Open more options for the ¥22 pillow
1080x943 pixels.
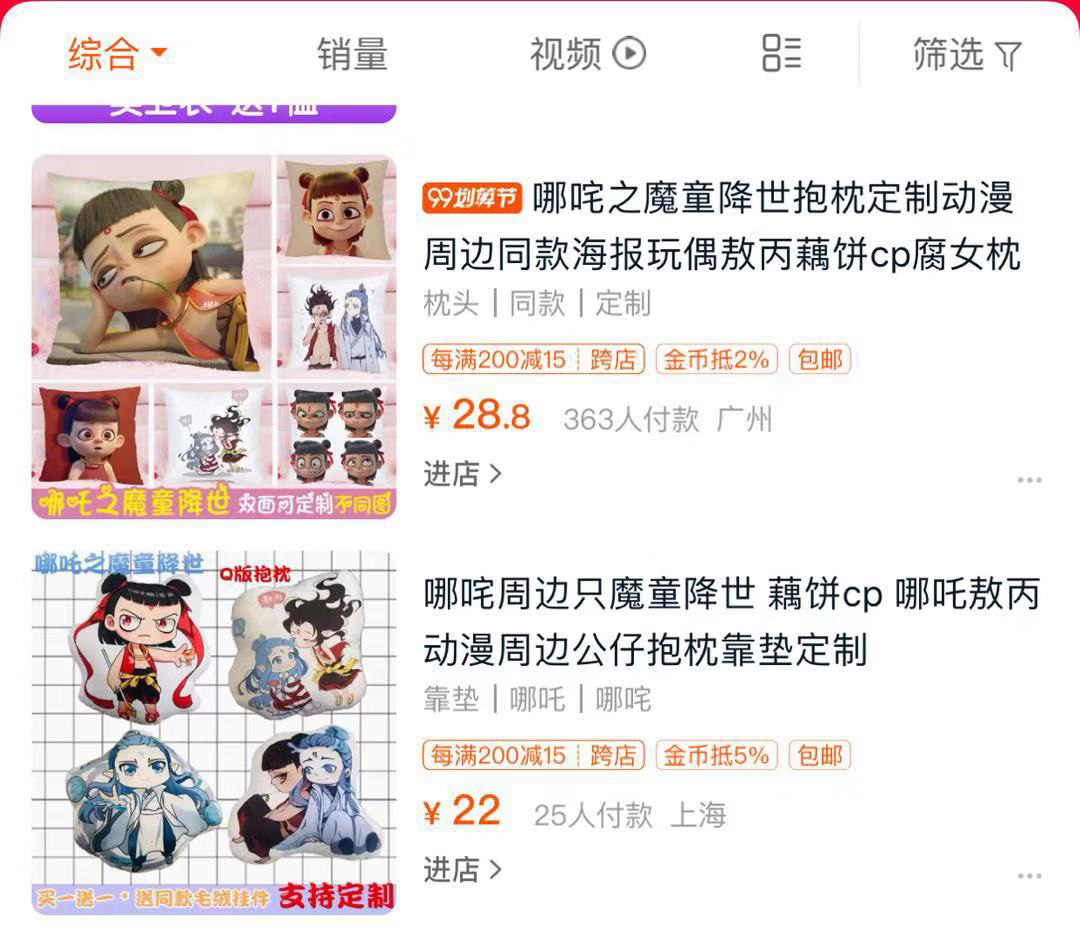1029,876
